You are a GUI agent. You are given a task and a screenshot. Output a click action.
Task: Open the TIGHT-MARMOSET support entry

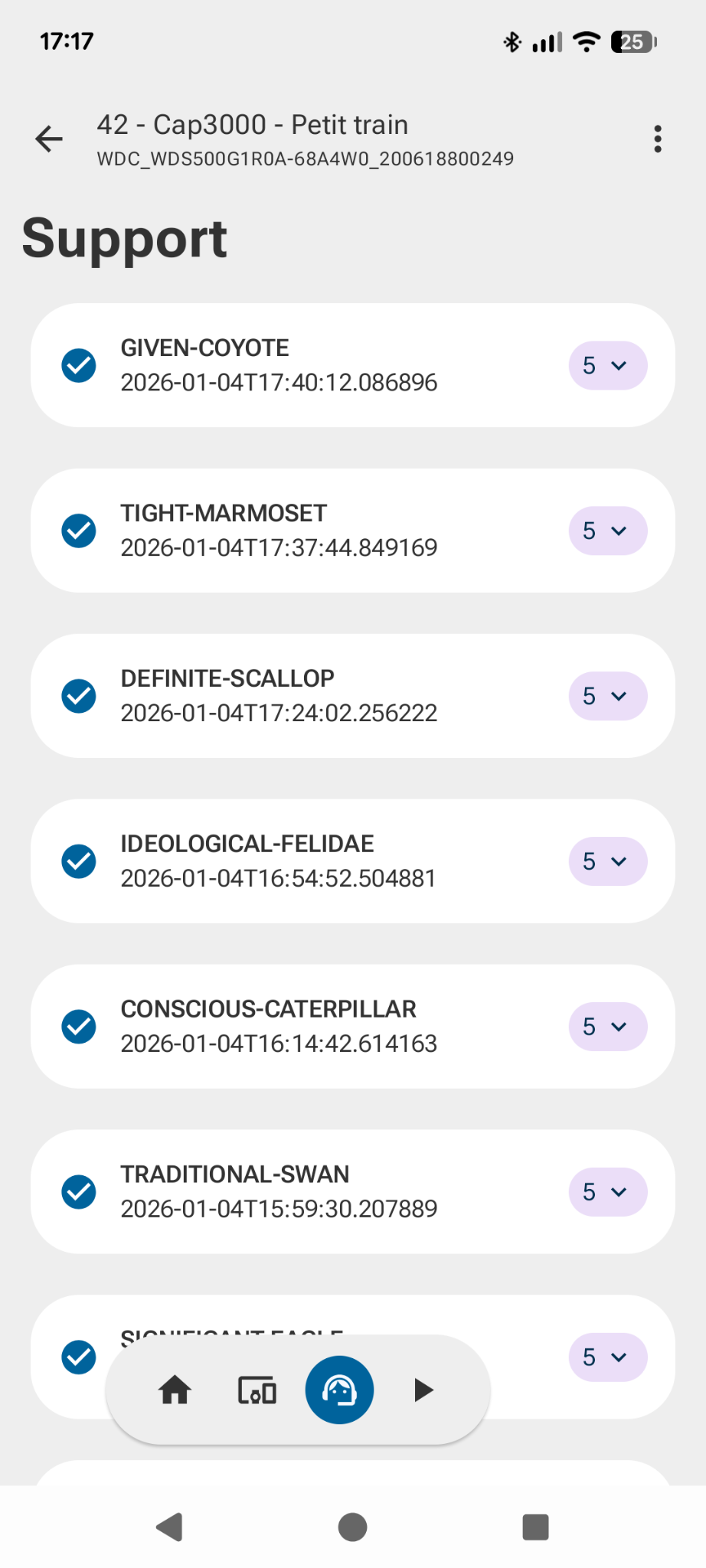[x=306, y=531]
